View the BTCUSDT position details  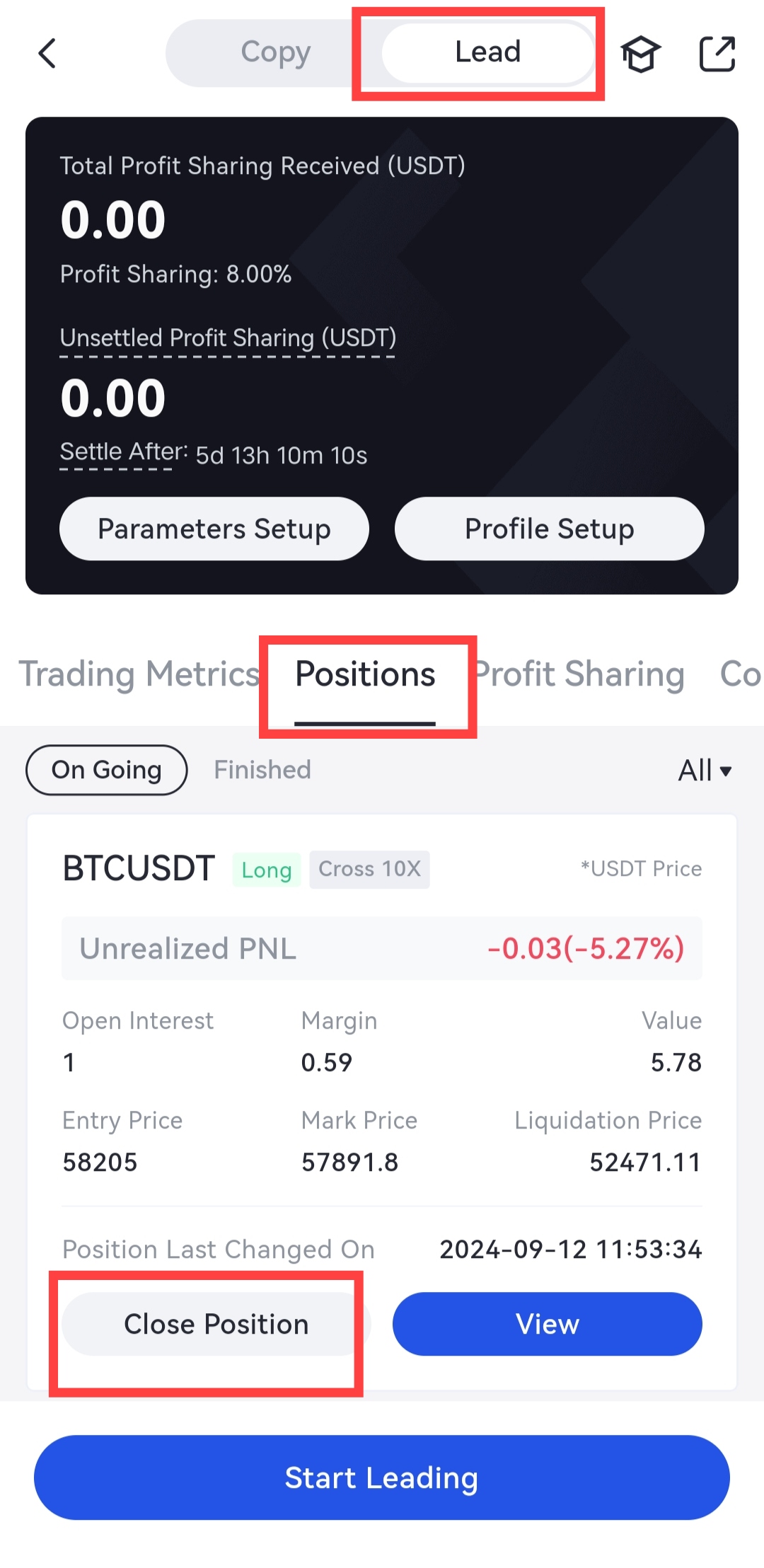coord(547,1324)
